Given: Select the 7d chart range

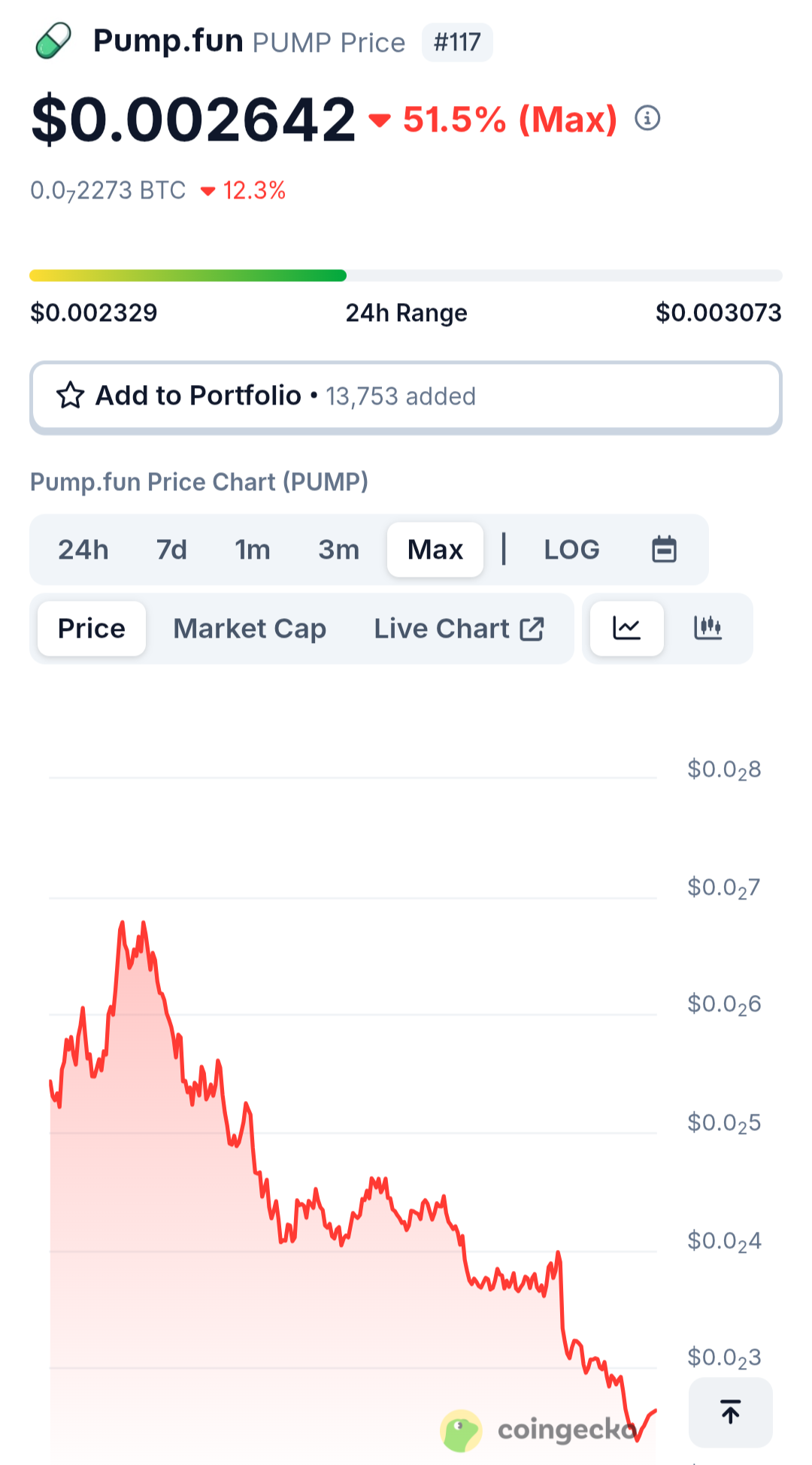Looking at the screenshot, I should (171, 550).
